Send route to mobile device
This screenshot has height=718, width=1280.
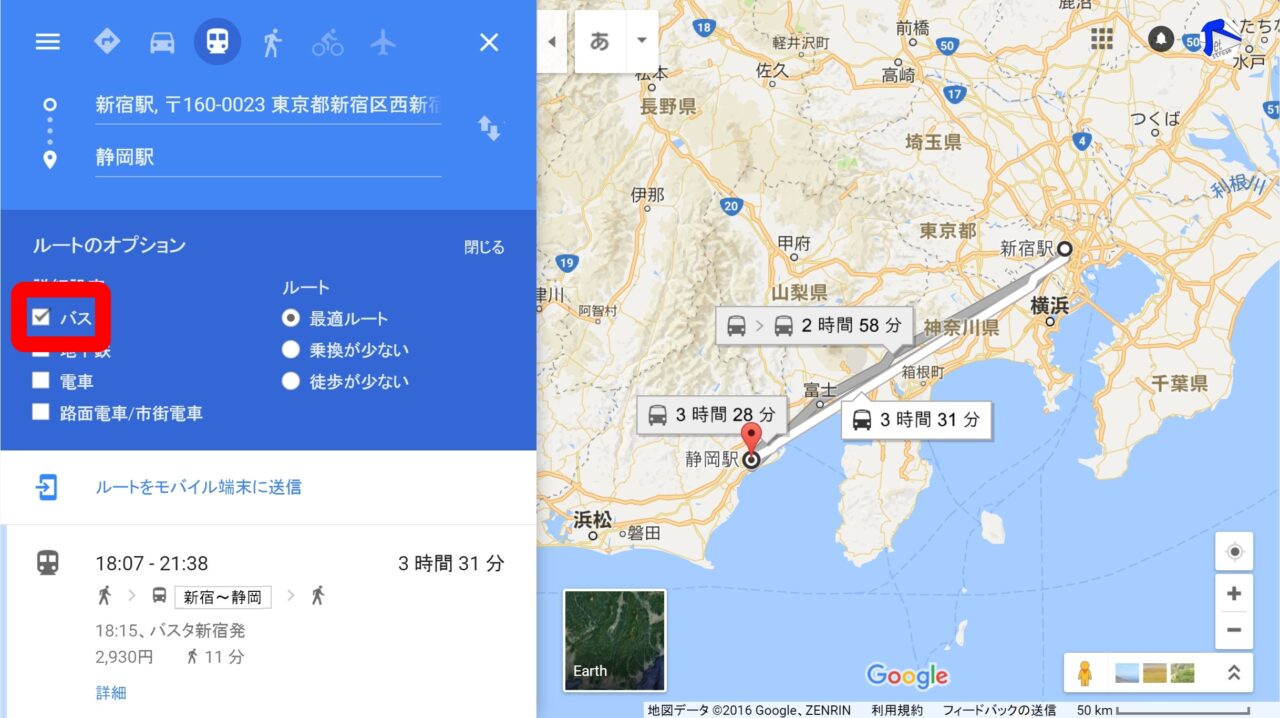[198, 487]
